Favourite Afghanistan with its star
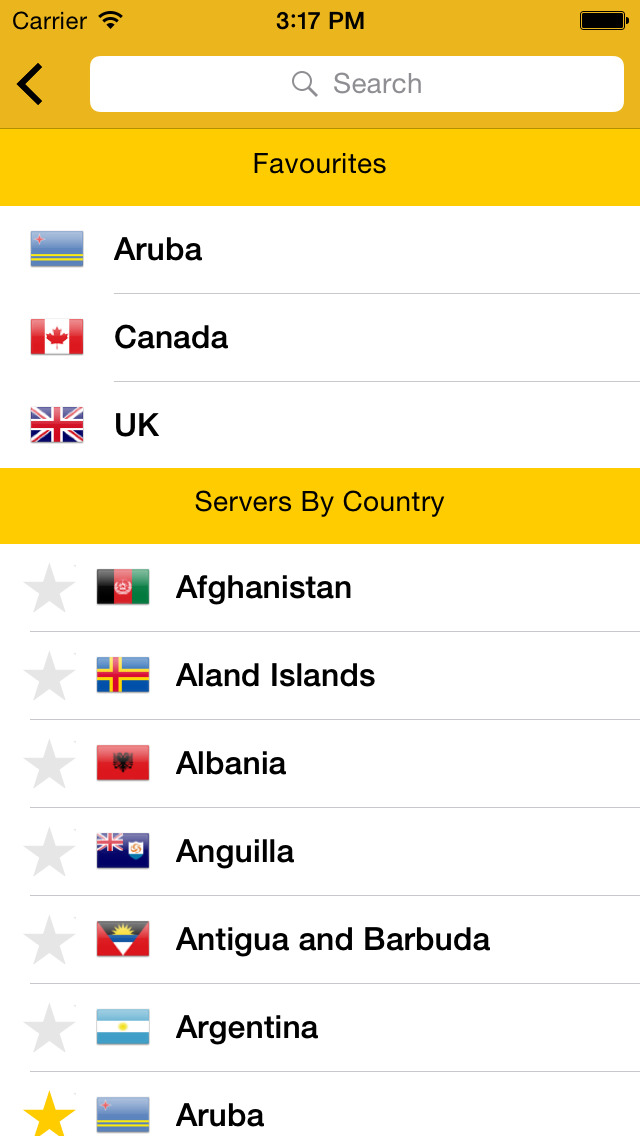Viewport: 640px width, 1136px height. click(49, 588)
